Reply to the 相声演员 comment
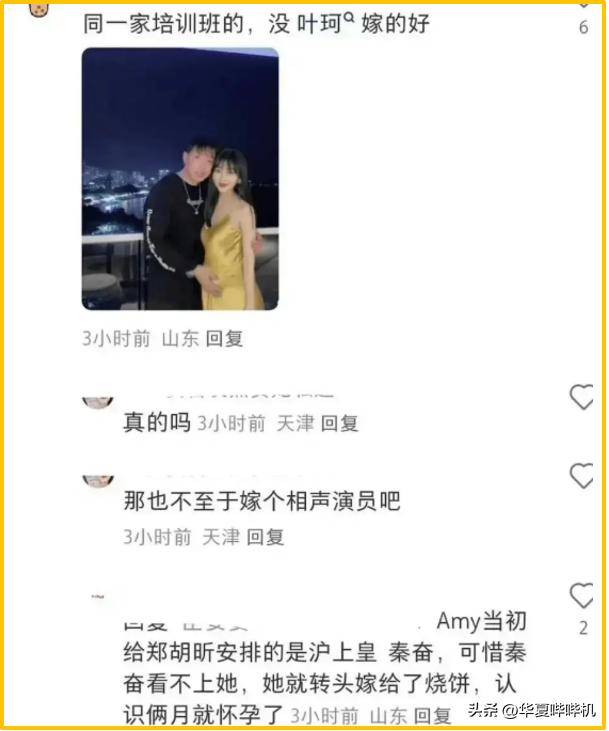 [266, 537]
